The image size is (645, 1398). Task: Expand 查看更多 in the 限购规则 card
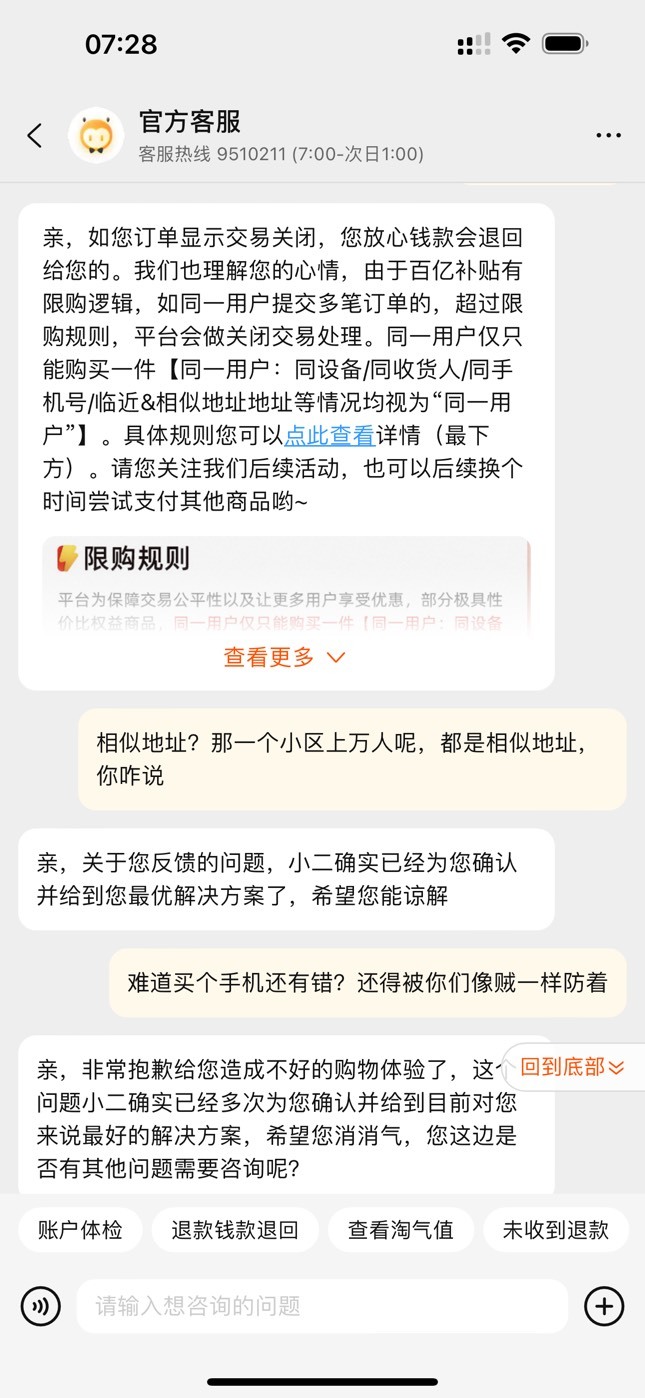click(x=285, y=657)
